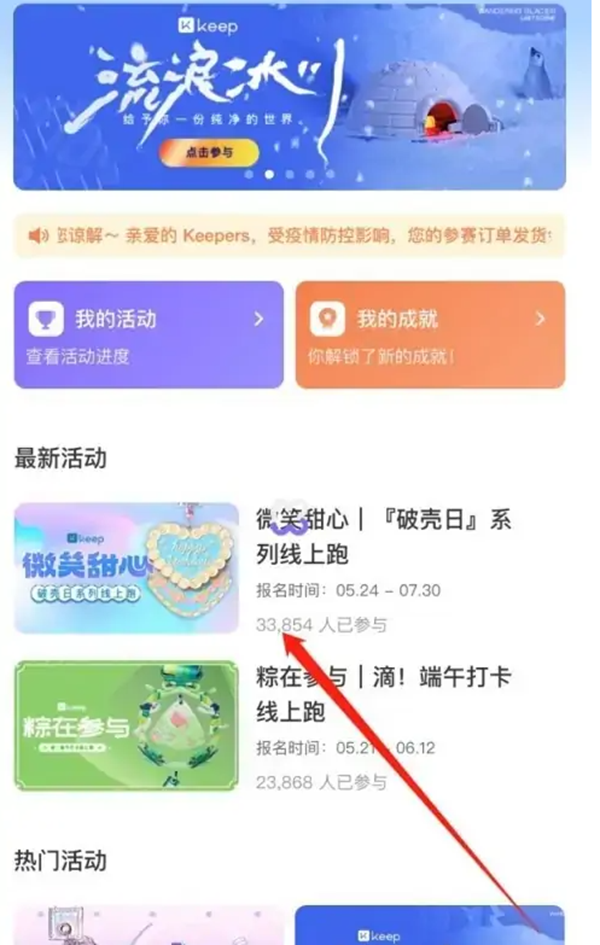Open the pink card under 热门活动
600x945 pixels.
pyautogui.click(x=148, y=927)
